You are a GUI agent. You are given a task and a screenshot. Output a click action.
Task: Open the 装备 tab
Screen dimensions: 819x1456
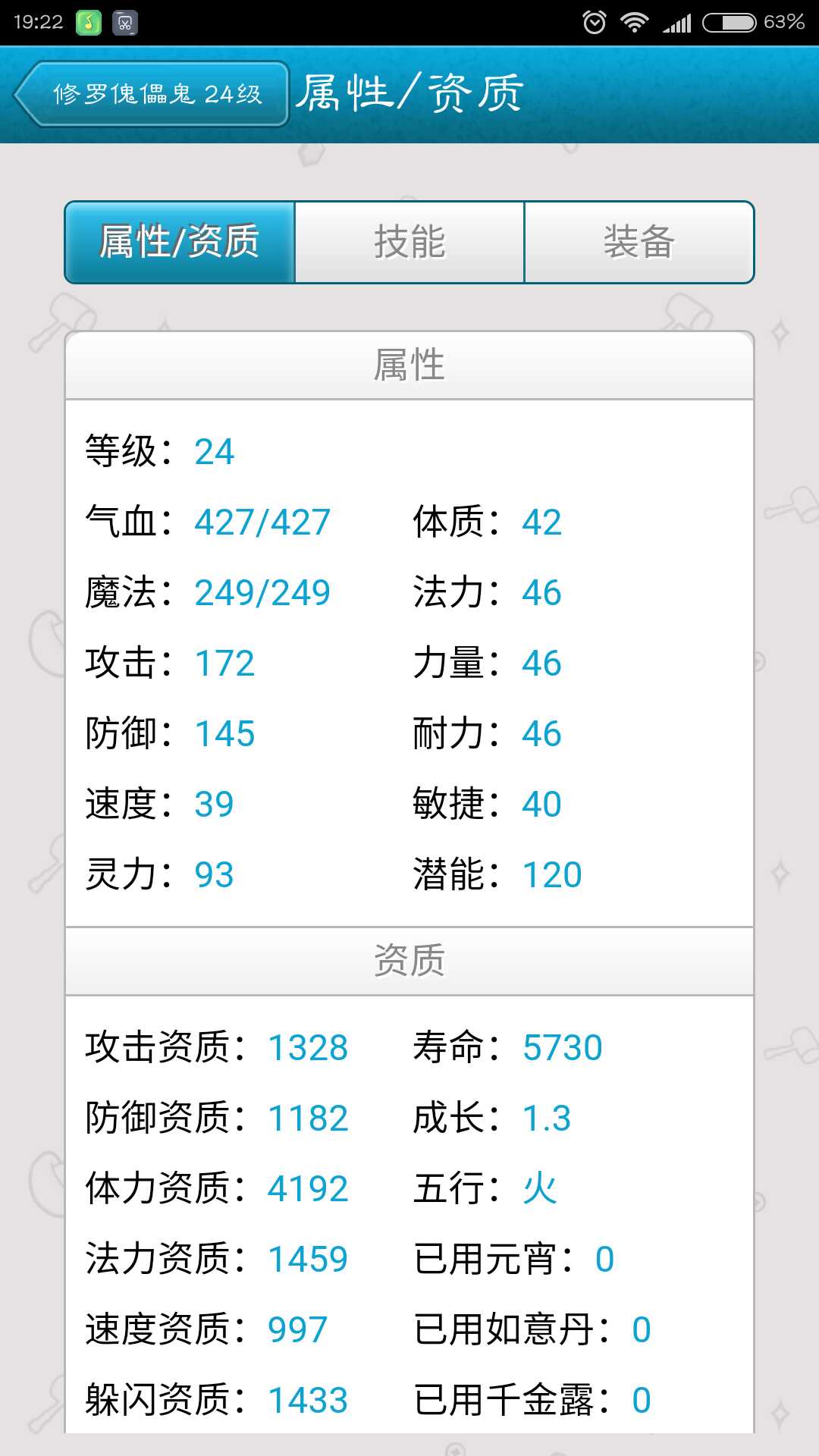pyautogui.click(x=639, y=243)
